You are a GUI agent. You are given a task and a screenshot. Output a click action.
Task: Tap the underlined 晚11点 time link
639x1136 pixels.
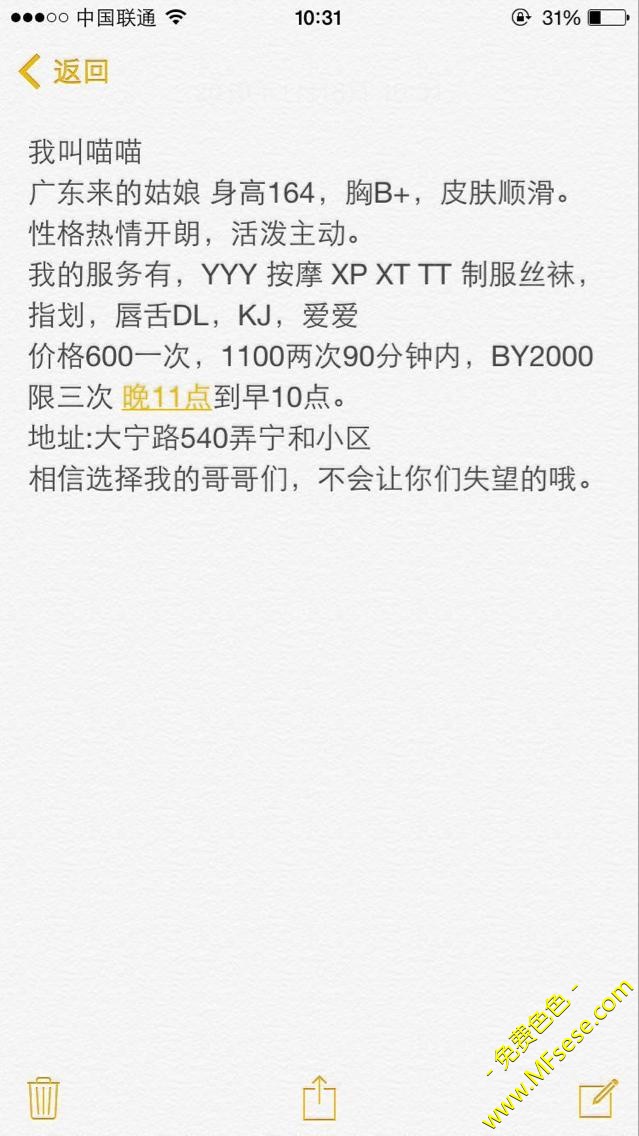pos(167,397)
